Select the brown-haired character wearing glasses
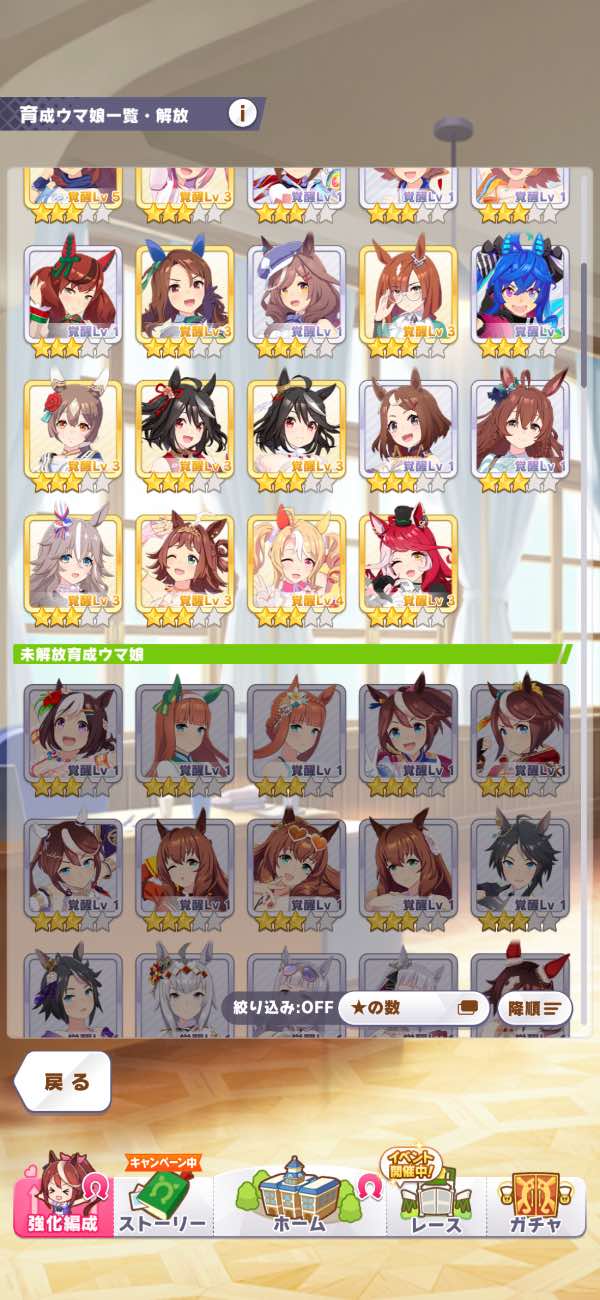The image size is (600, 1300). 408,294
